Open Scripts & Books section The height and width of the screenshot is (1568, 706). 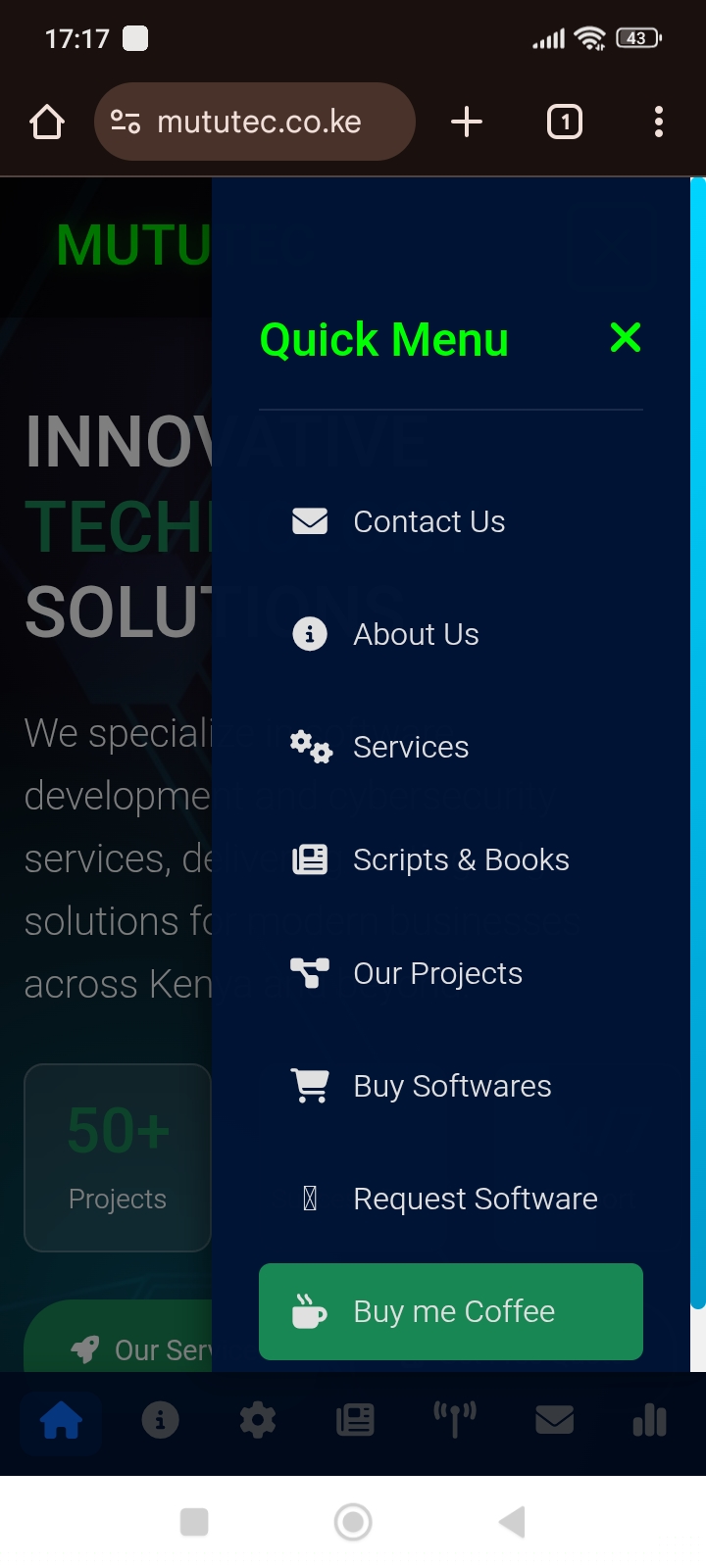click(x=460, y=859)
